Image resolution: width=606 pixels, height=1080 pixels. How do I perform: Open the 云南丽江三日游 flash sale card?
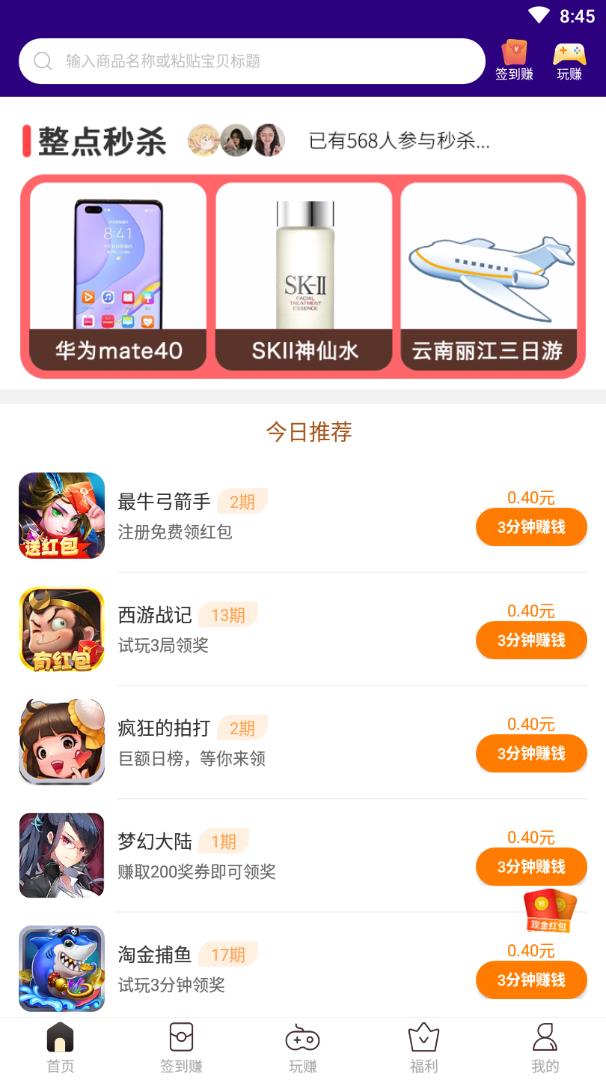(488, 276)
